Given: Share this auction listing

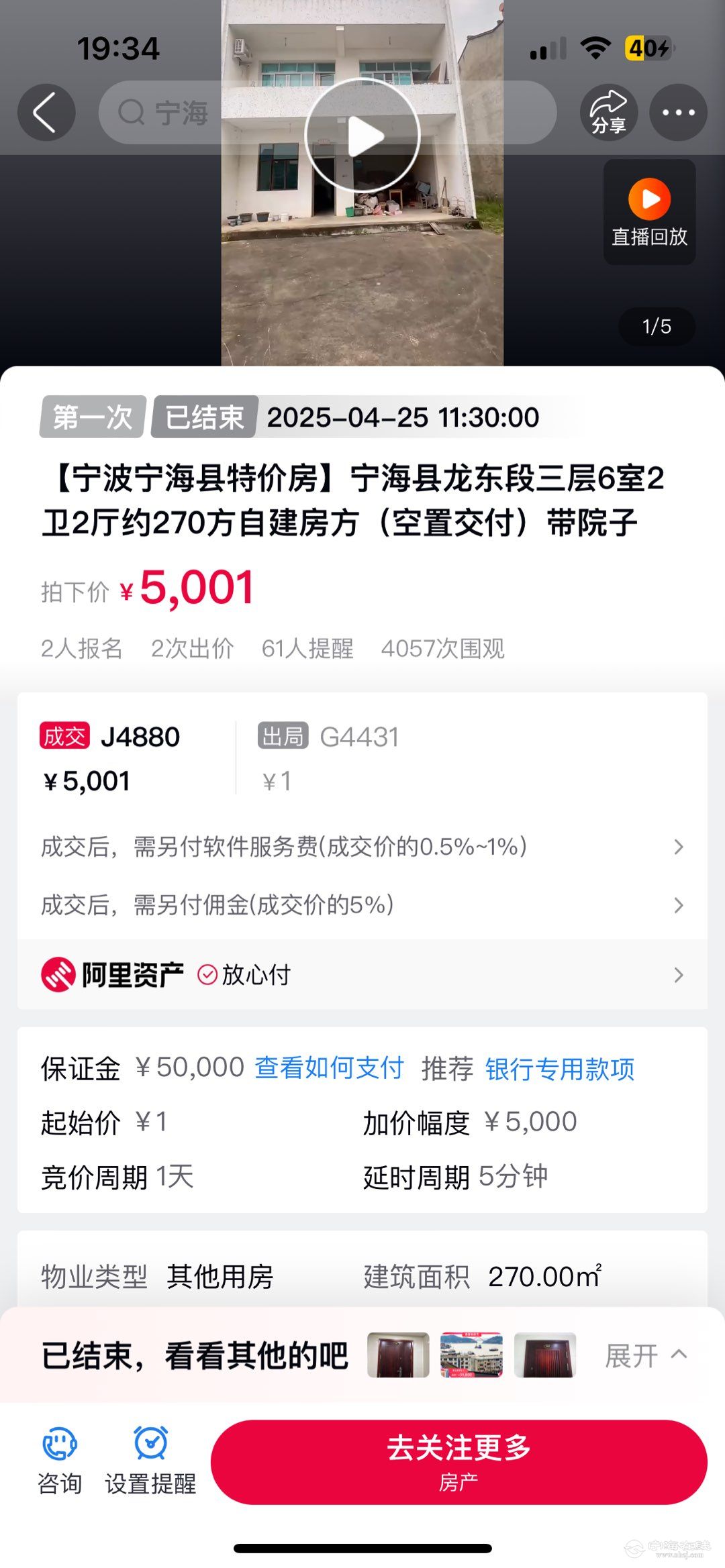Looking at the screenshot, I should coord(609,112).
